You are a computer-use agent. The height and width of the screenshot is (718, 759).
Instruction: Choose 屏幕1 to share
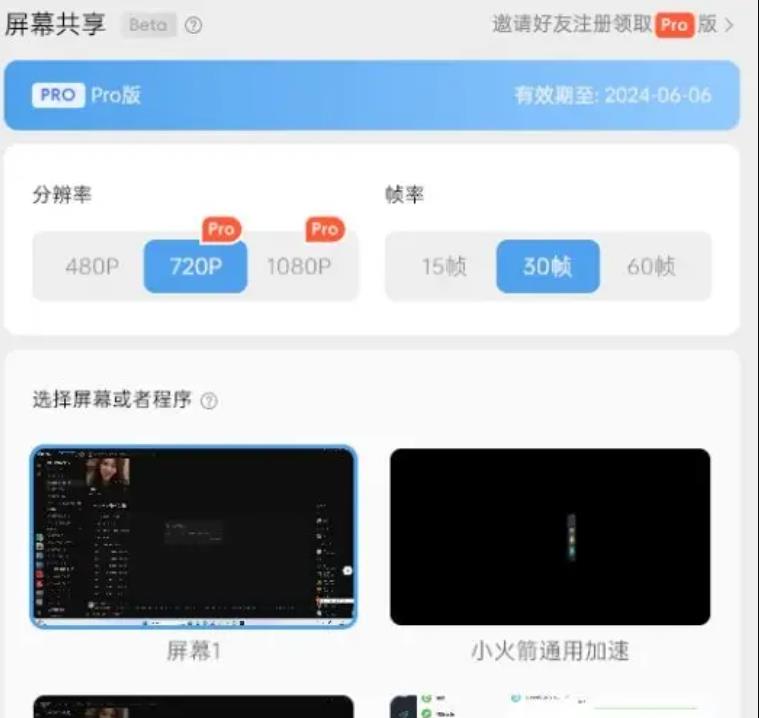(193, 537)
